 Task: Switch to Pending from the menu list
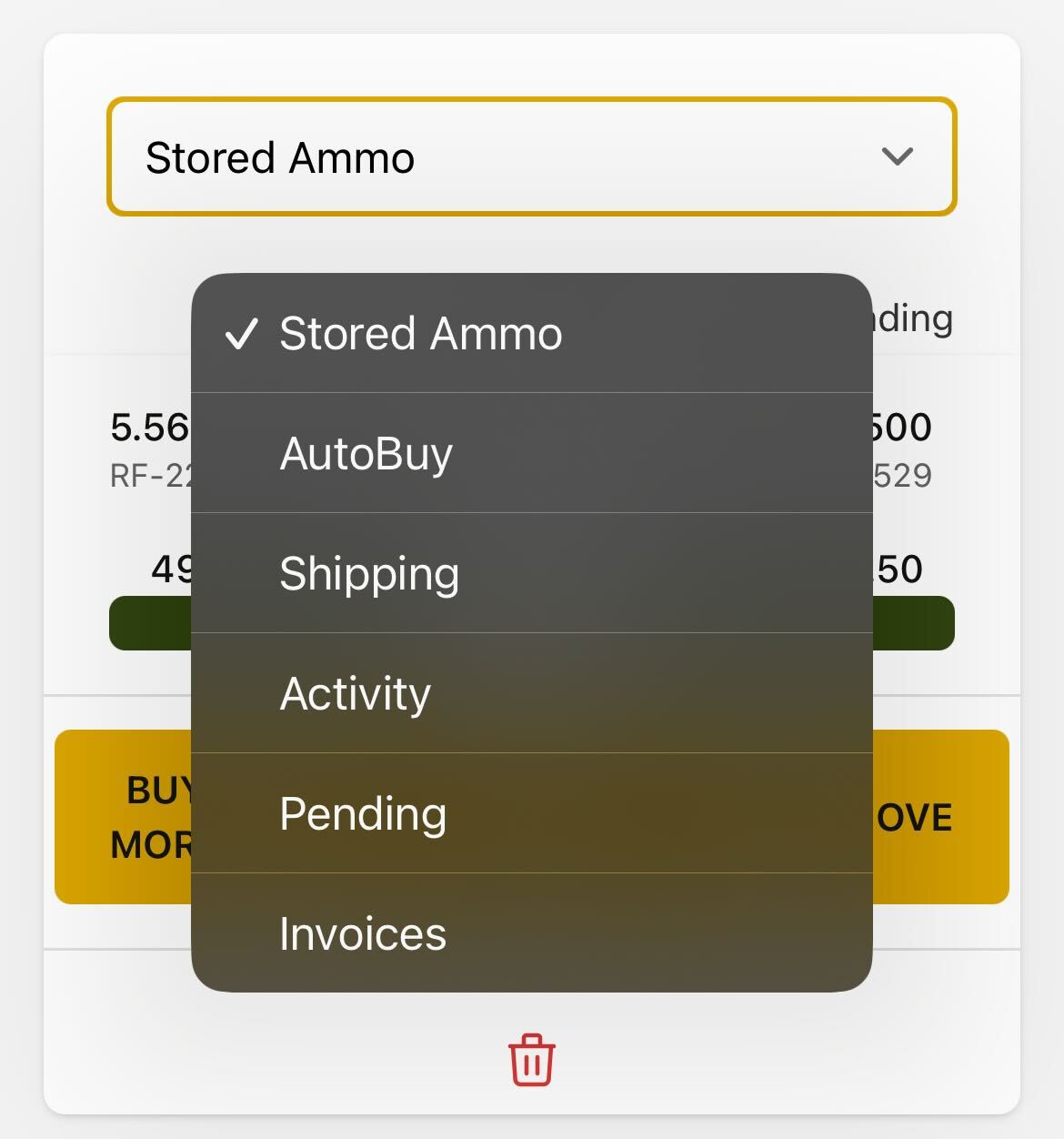tap(363, 813)
